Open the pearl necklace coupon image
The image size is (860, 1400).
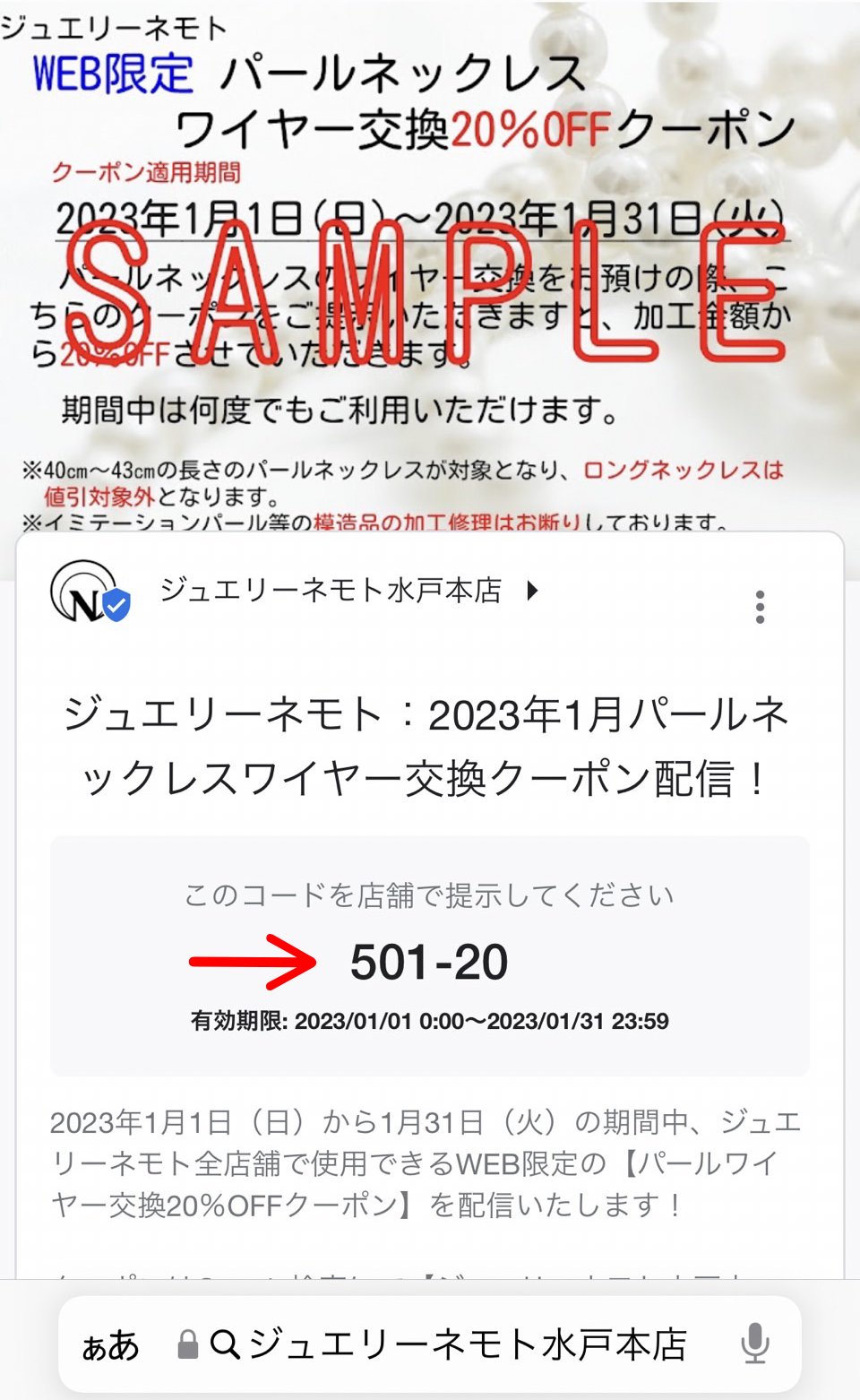tap(428, 269)
